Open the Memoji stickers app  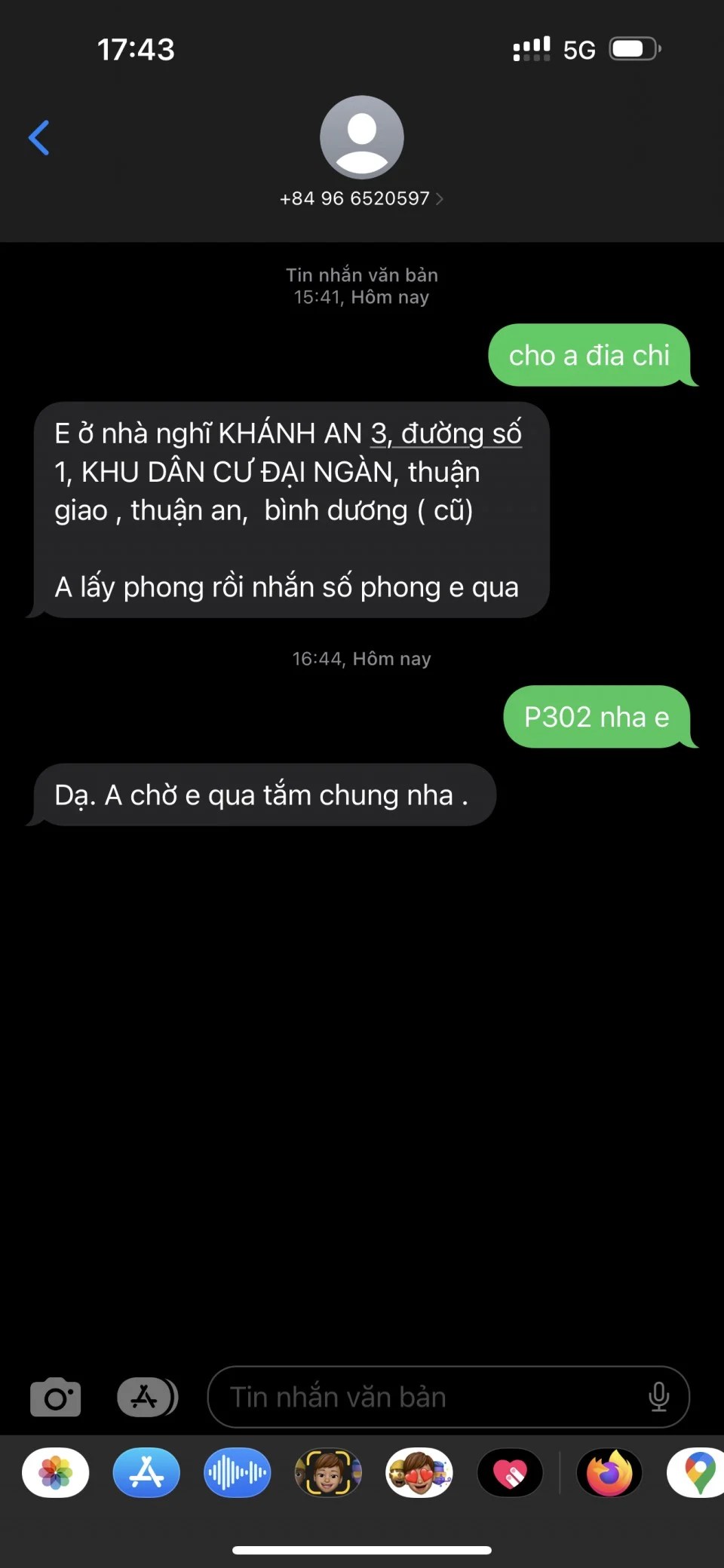pos(419,1472)
